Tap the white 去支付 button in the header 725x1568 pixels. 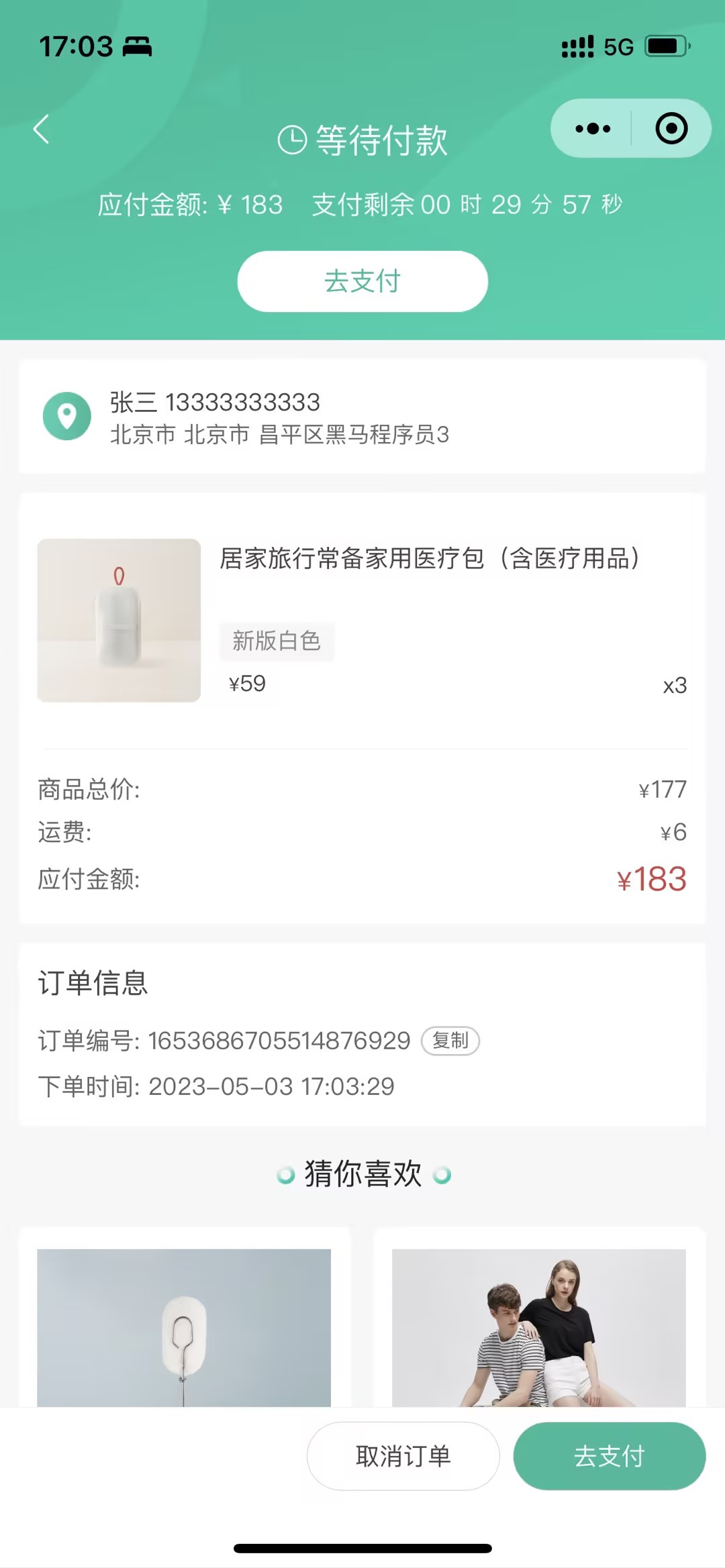tap(362, 281)
